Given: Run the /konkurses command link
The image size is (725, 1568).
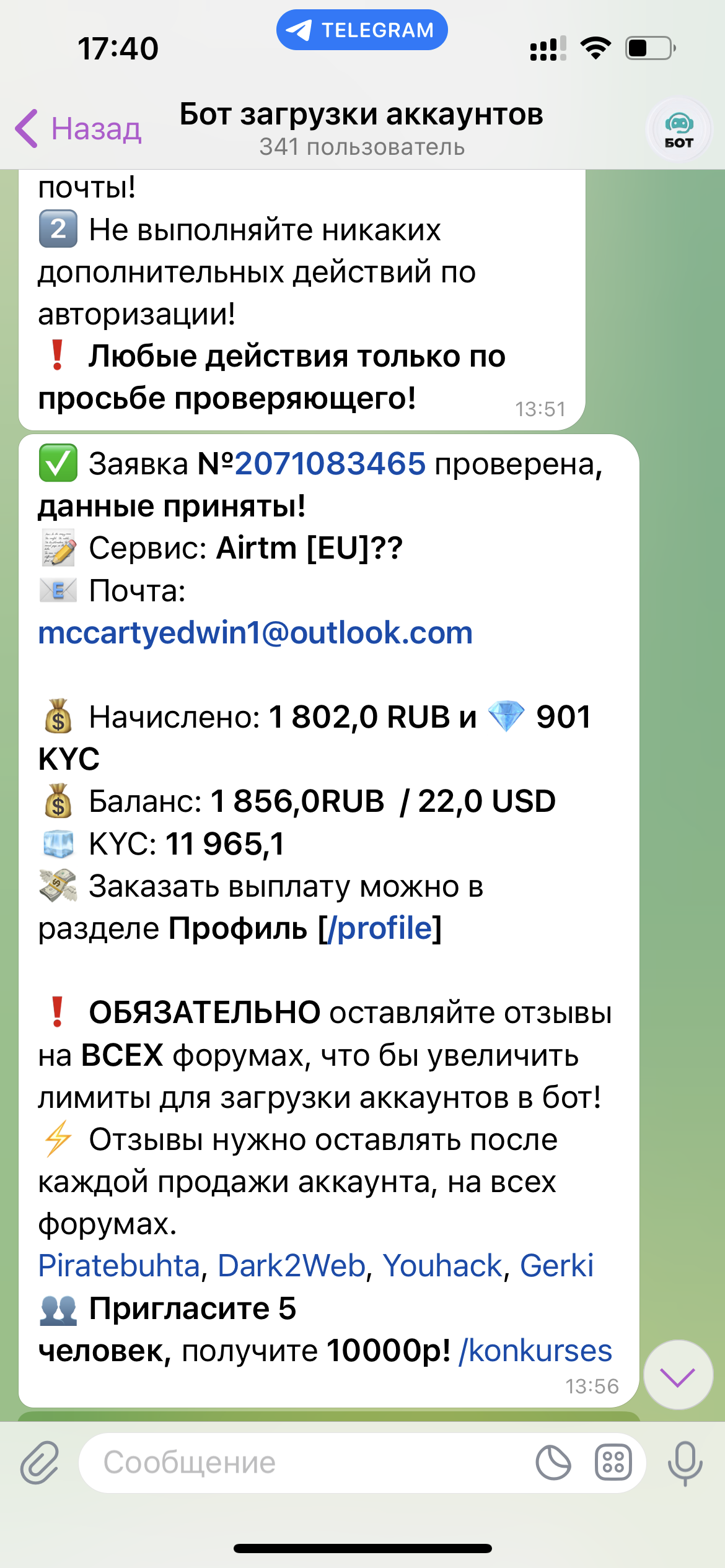Looking at the screenshot, I should point(535,1350).
